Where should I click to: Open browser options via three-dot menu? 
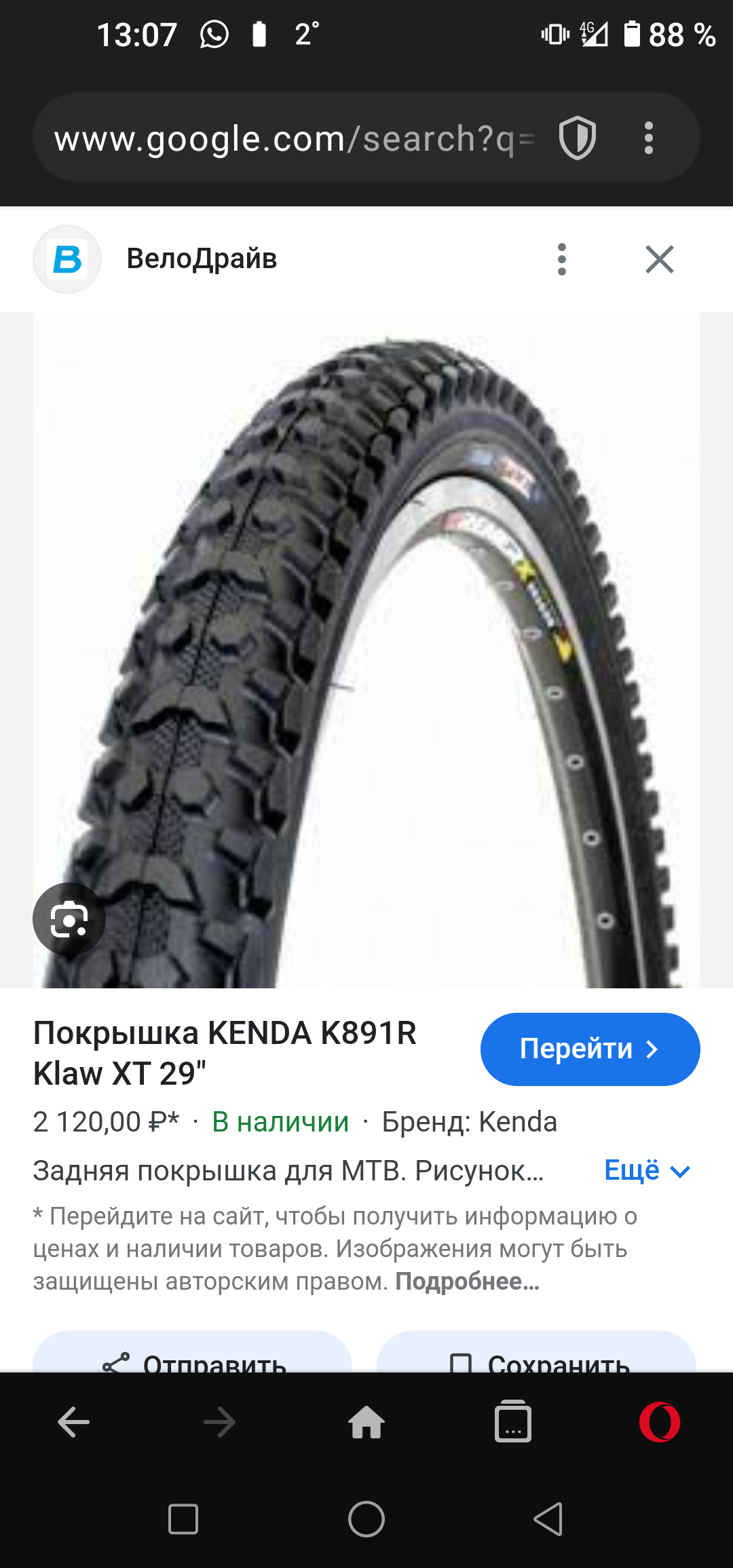[x=650, y=137]
